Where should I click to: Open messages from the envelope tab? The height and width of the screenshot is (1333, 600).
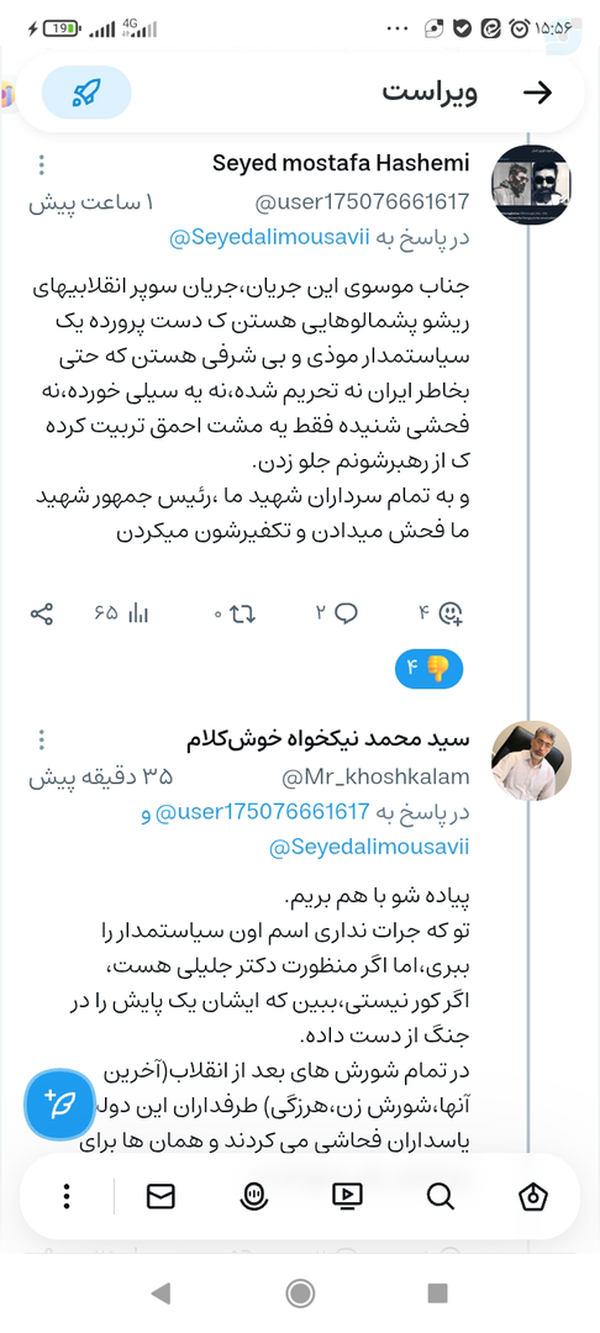(160, 1196)
